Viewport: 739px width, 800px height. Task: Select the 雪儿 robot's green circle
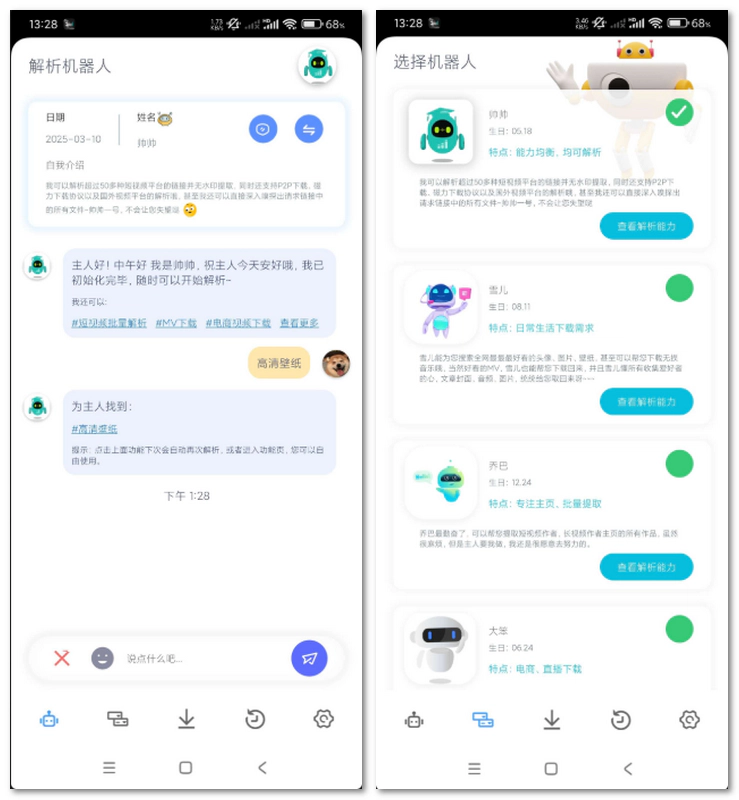pos(679,289)
